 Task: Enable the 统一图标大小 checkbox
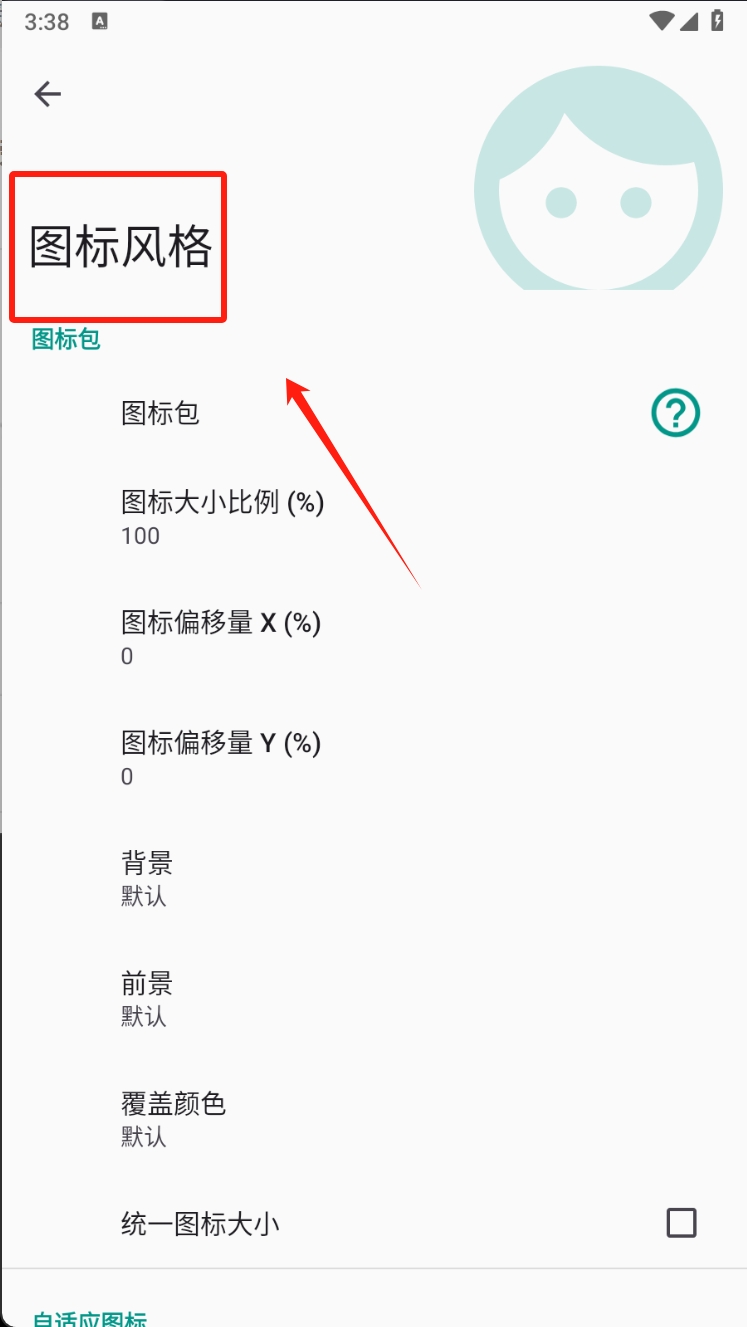point(681,1222)
